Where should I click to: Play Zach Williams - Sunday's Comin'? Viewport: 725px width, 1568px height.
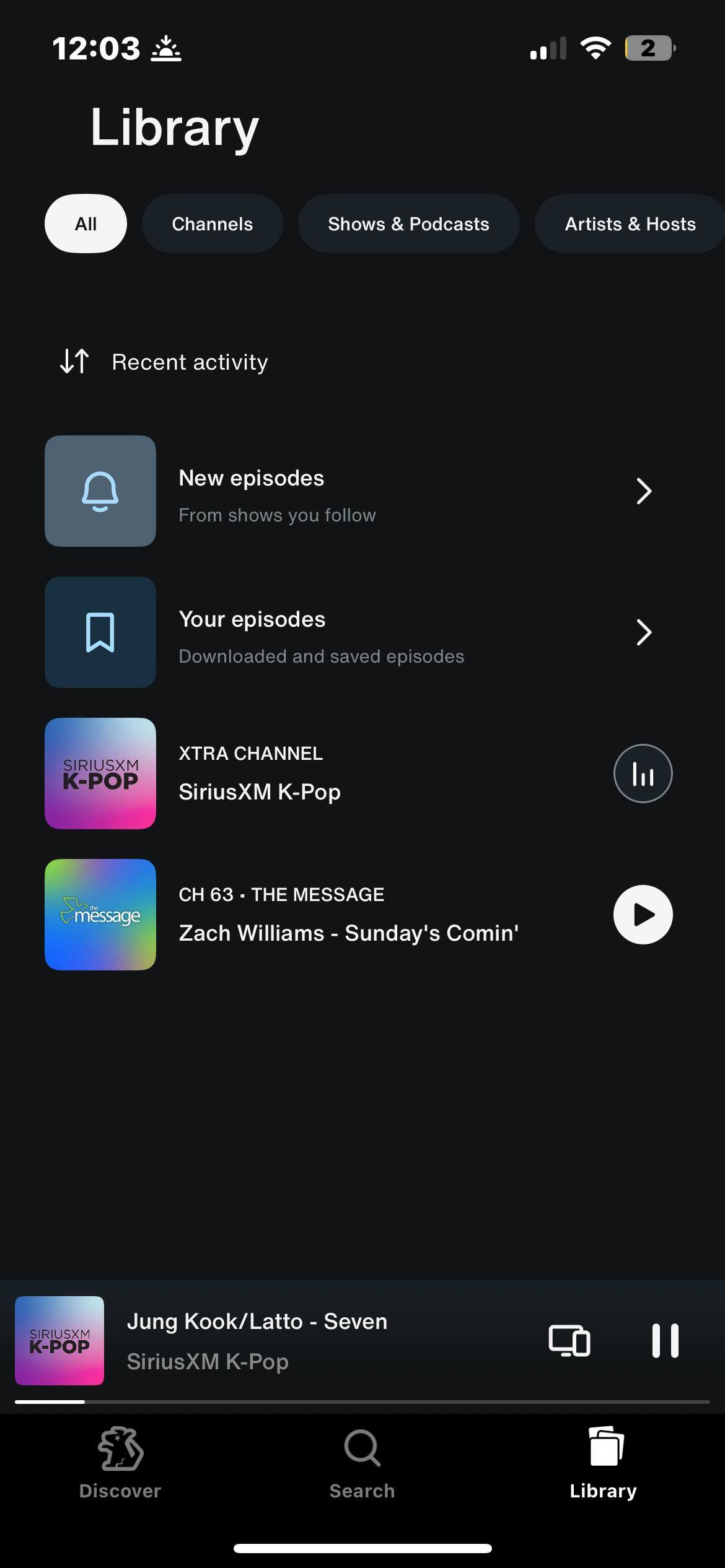643,915
